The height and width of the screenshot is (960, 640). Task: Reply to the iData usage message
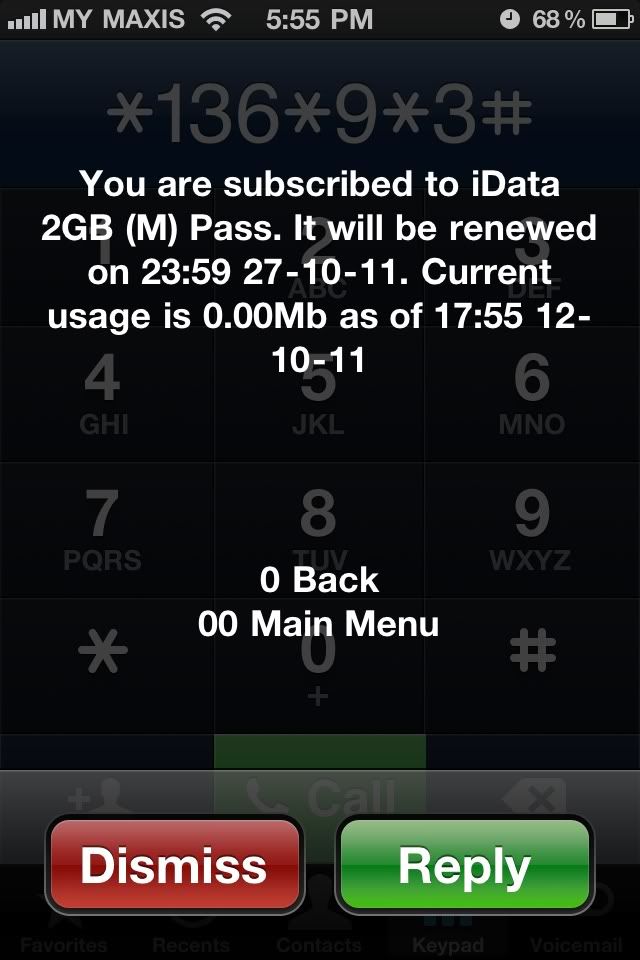464,866
